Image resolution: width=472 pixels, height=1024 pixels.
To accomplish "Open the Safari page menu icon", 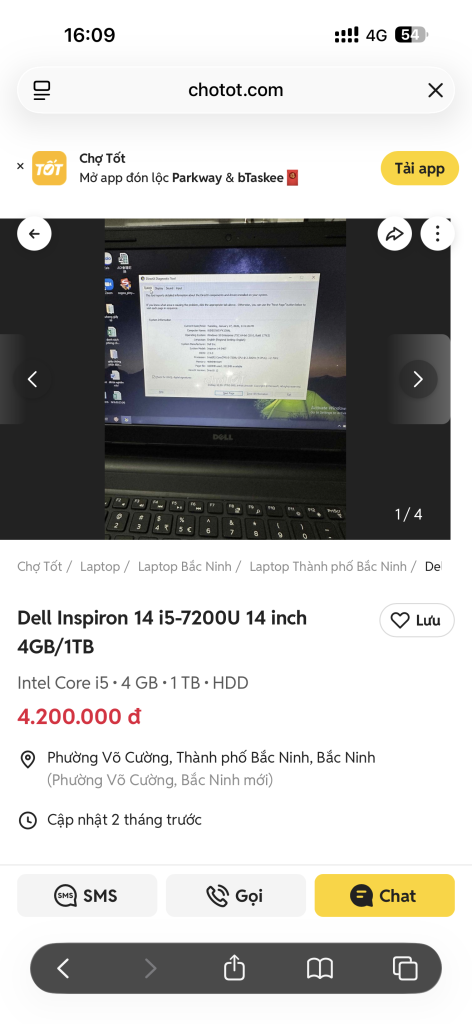I will (x=42, y=90).
